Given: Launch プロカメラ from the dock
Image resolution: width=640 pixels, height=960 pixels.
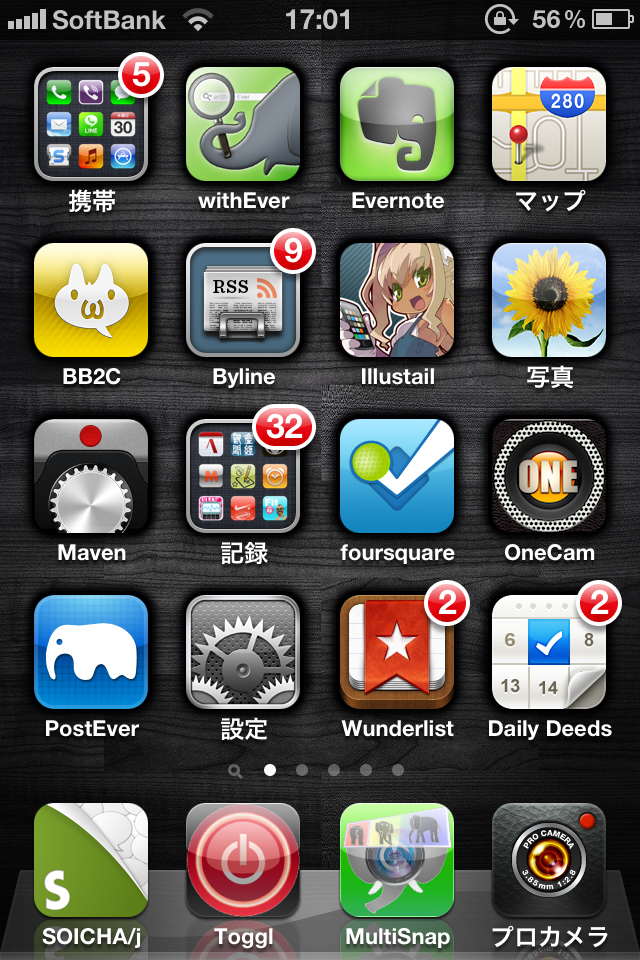Looking at the screenshot, I should click(x=549, y=860).
